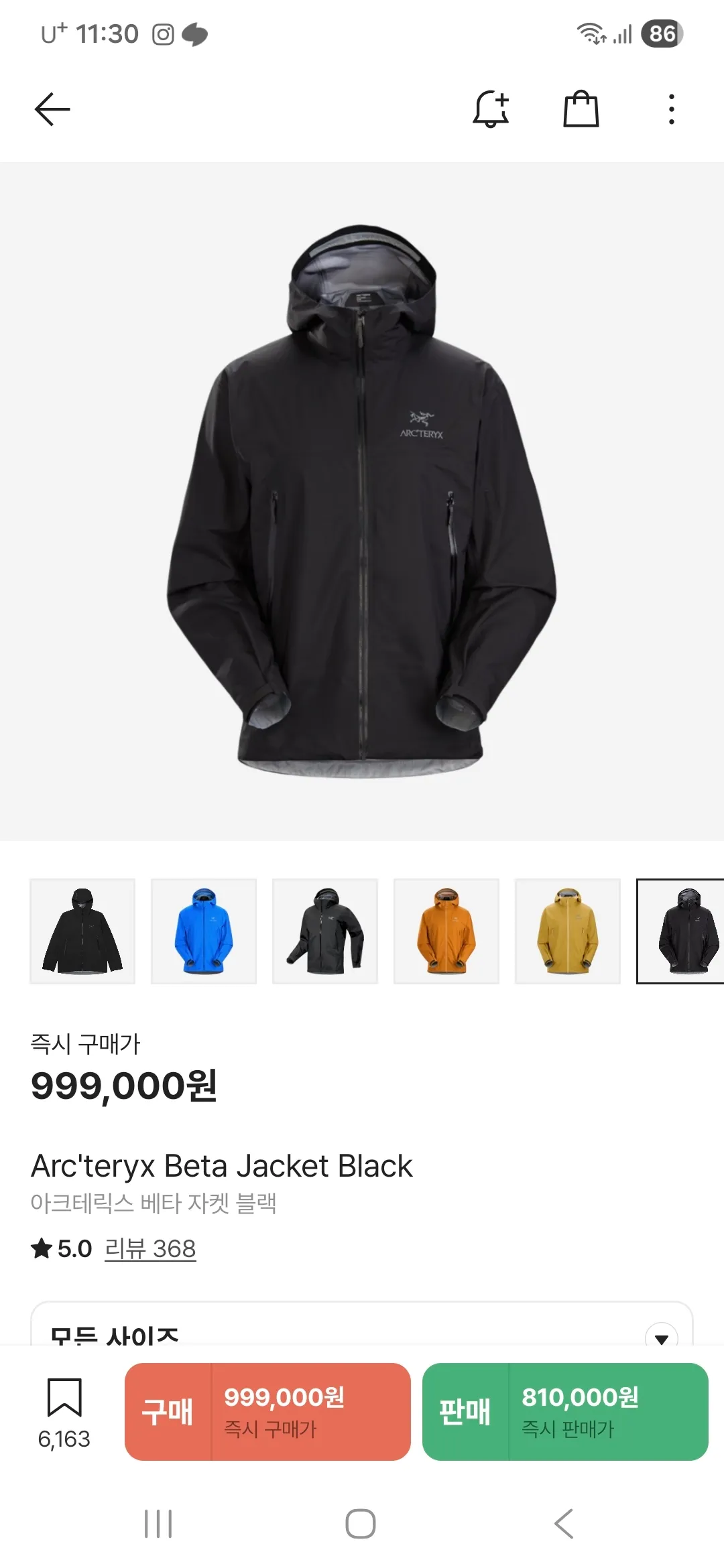Viewport: 724px width, 1568px height.
Task: Go back using the top arrow
Action: [x=52, y=109]
